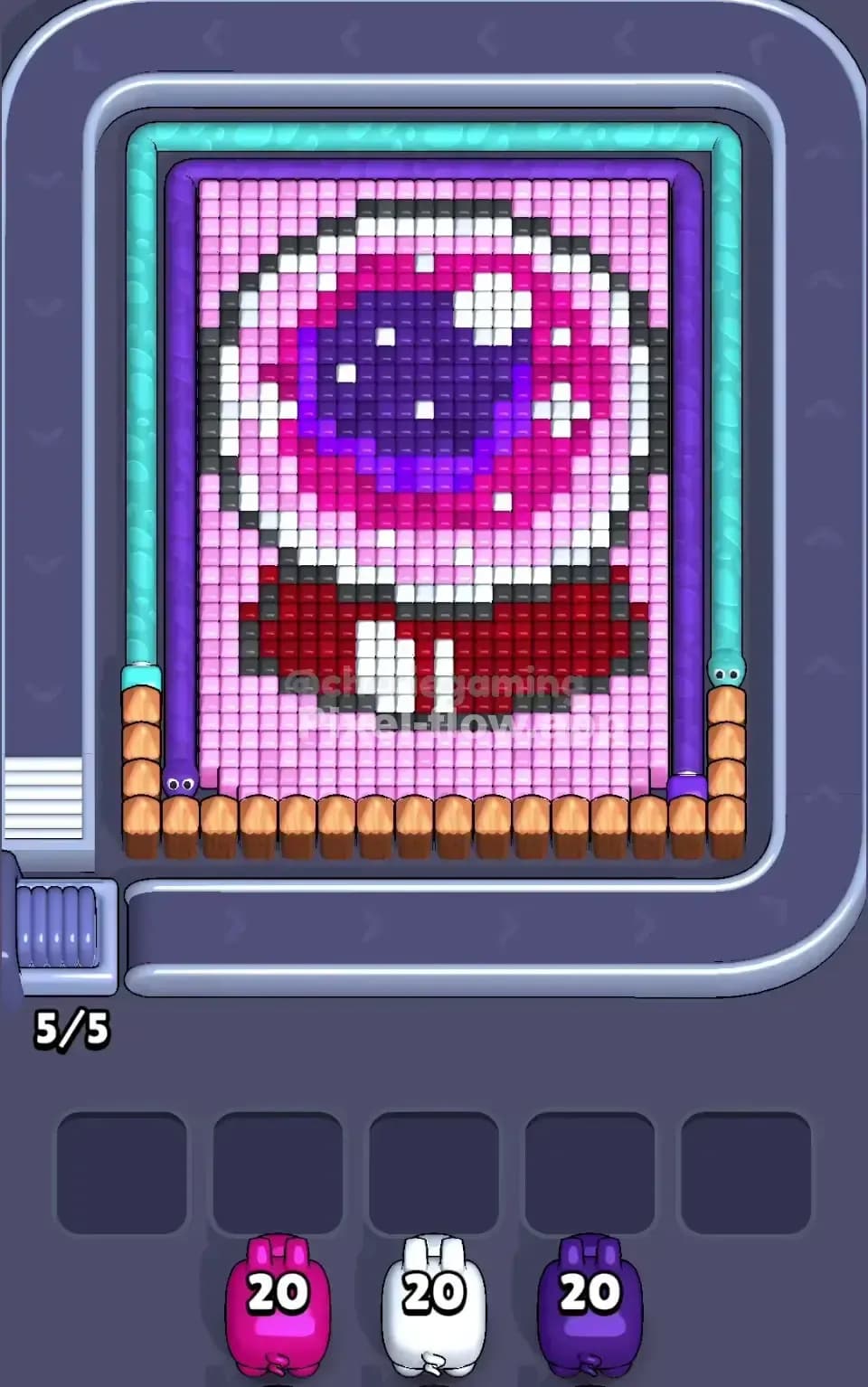This screenshot has height=1387, width=868.
Task: Tap the 5/5 ammo counter label
Action: 72,1027
